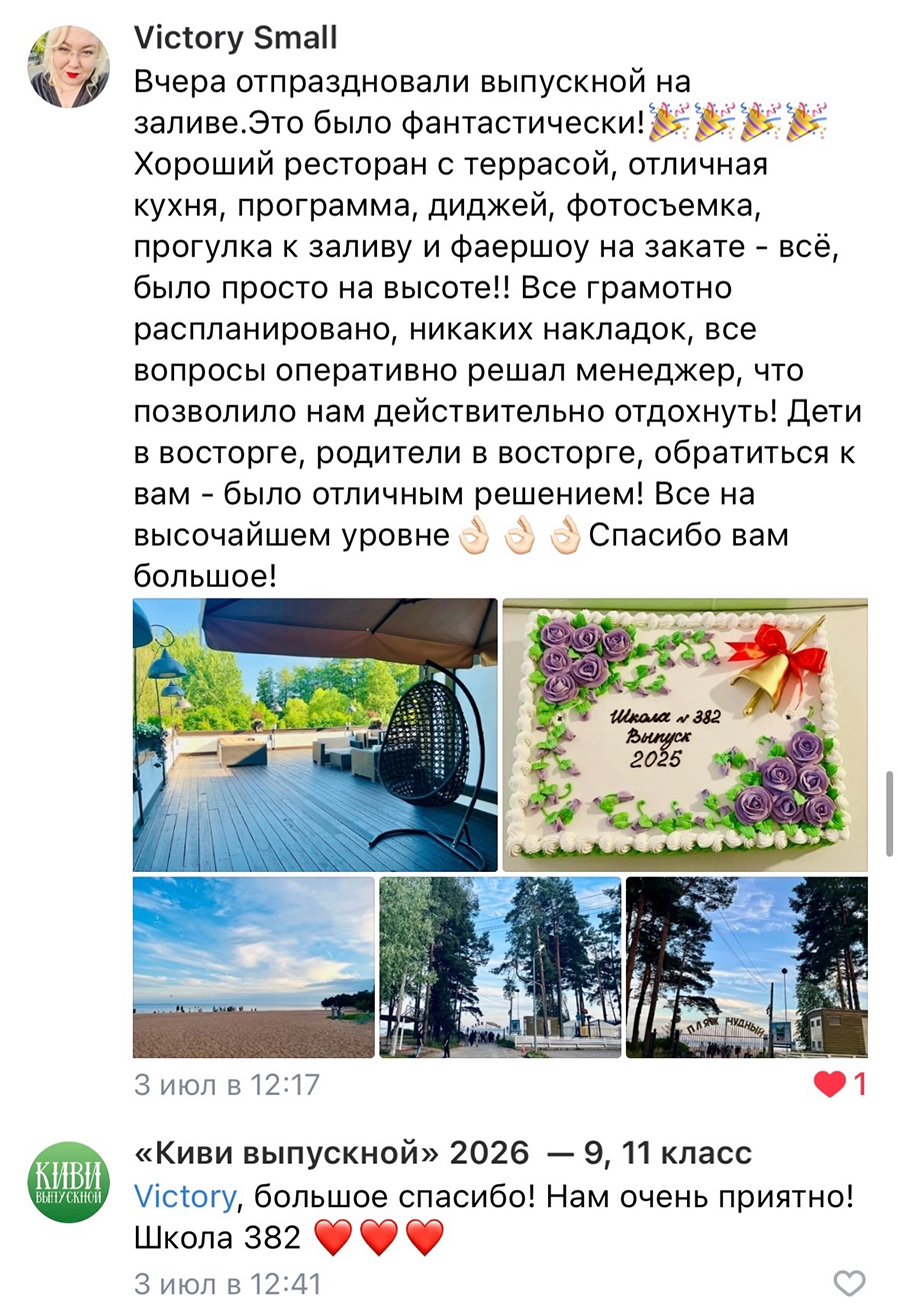
Task: View the beach entrance arch photo
Action: point(746,967)
